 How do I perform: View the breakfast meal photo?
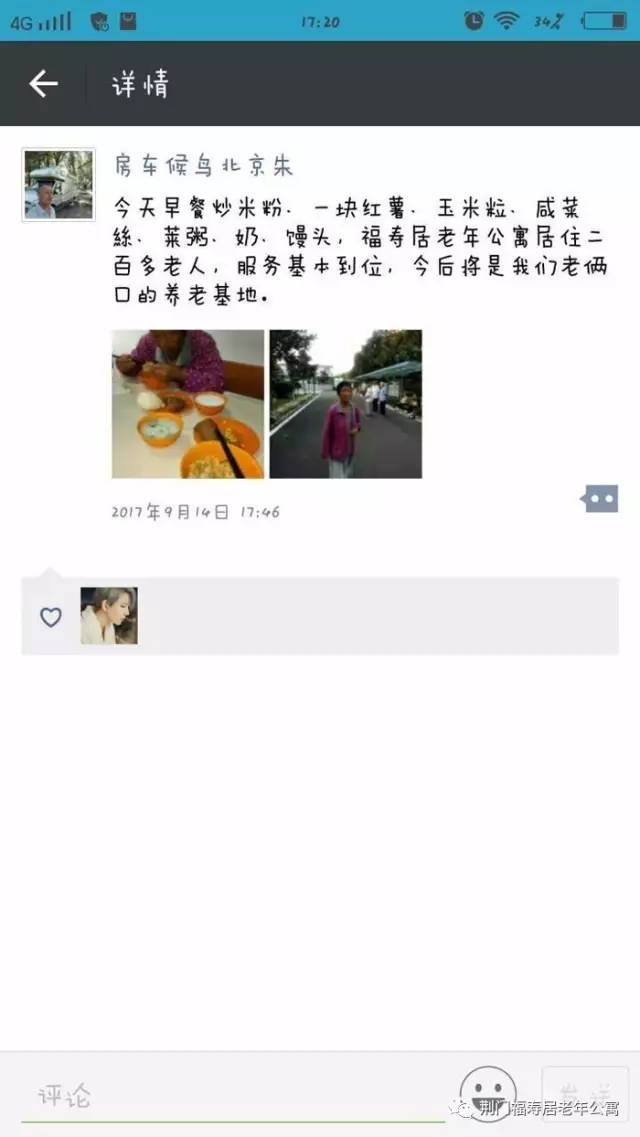click(x=187, y=404)
